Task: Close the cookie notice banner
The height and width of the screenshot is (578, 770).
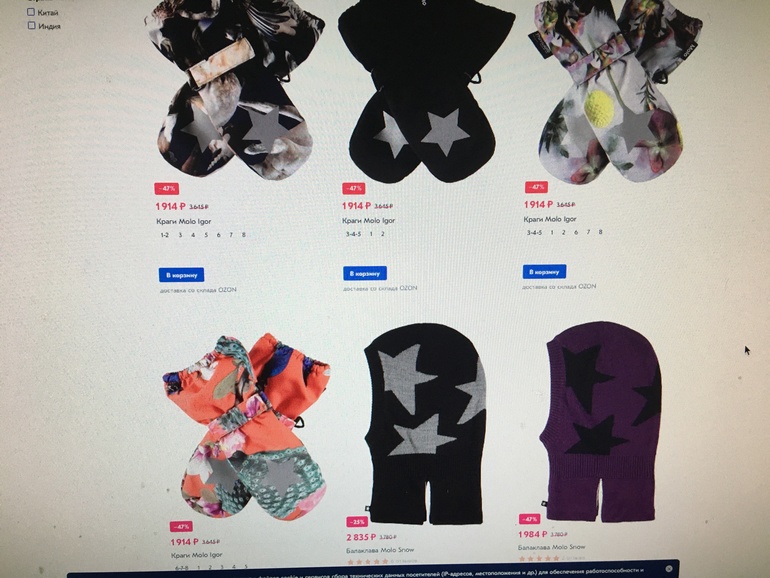Action: (669, 569)
